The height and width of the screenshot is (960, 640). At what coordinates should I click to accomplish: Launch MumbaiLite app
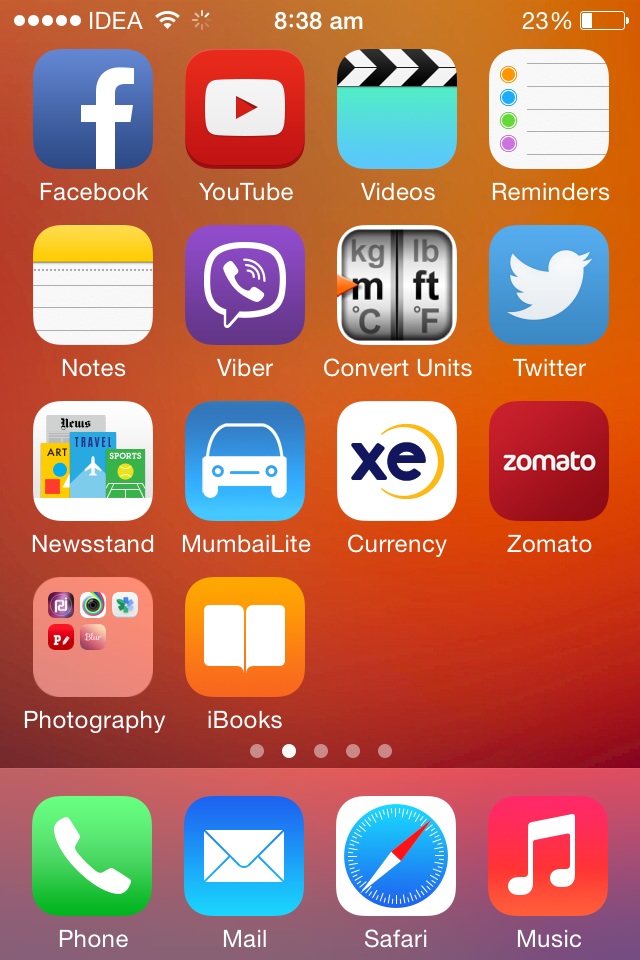245,461
